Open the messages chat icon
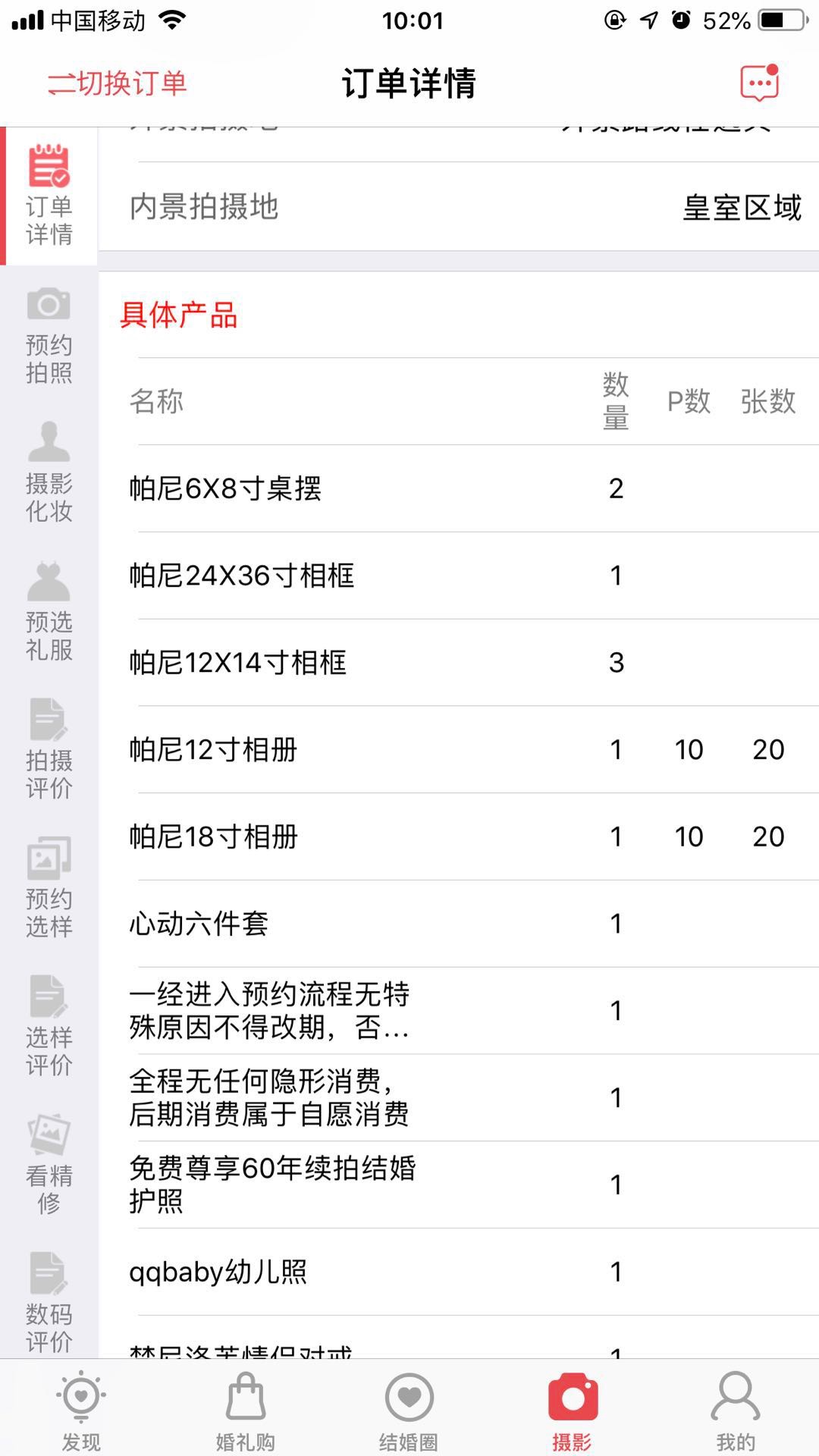This screenshot has width=819, height=1456. pos(759,83)
